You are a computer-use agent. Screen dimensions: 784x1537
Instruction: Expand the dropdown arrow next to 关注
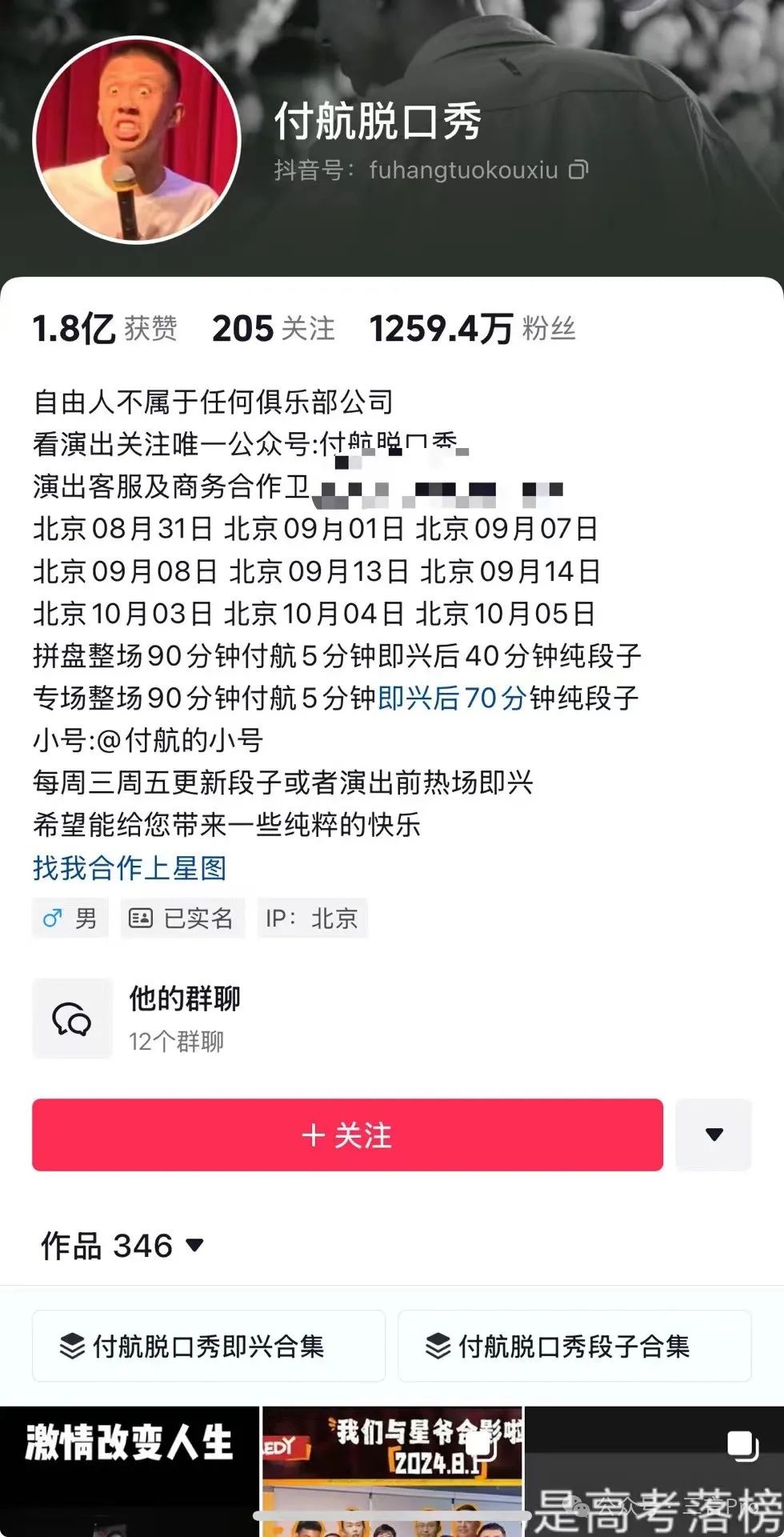pyautogui.click(x=714, y=1135)
